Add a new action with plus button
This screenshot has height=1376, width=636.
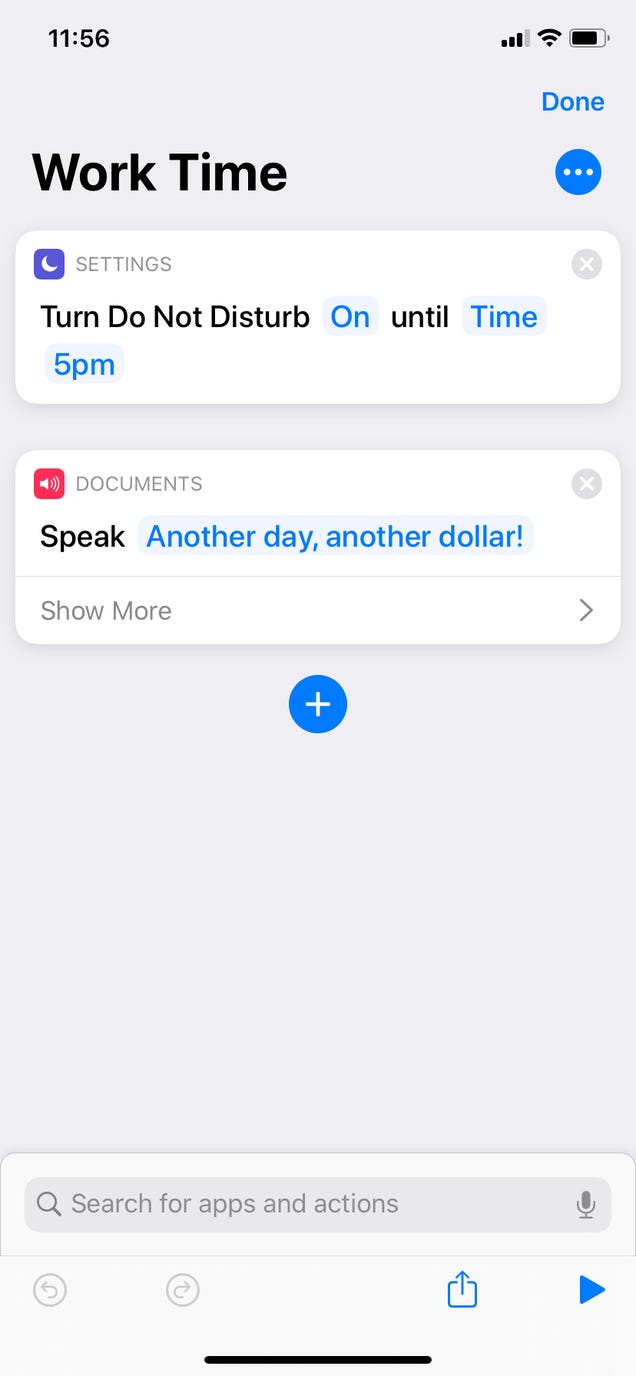pyautogui.click(x=318, y=704)
